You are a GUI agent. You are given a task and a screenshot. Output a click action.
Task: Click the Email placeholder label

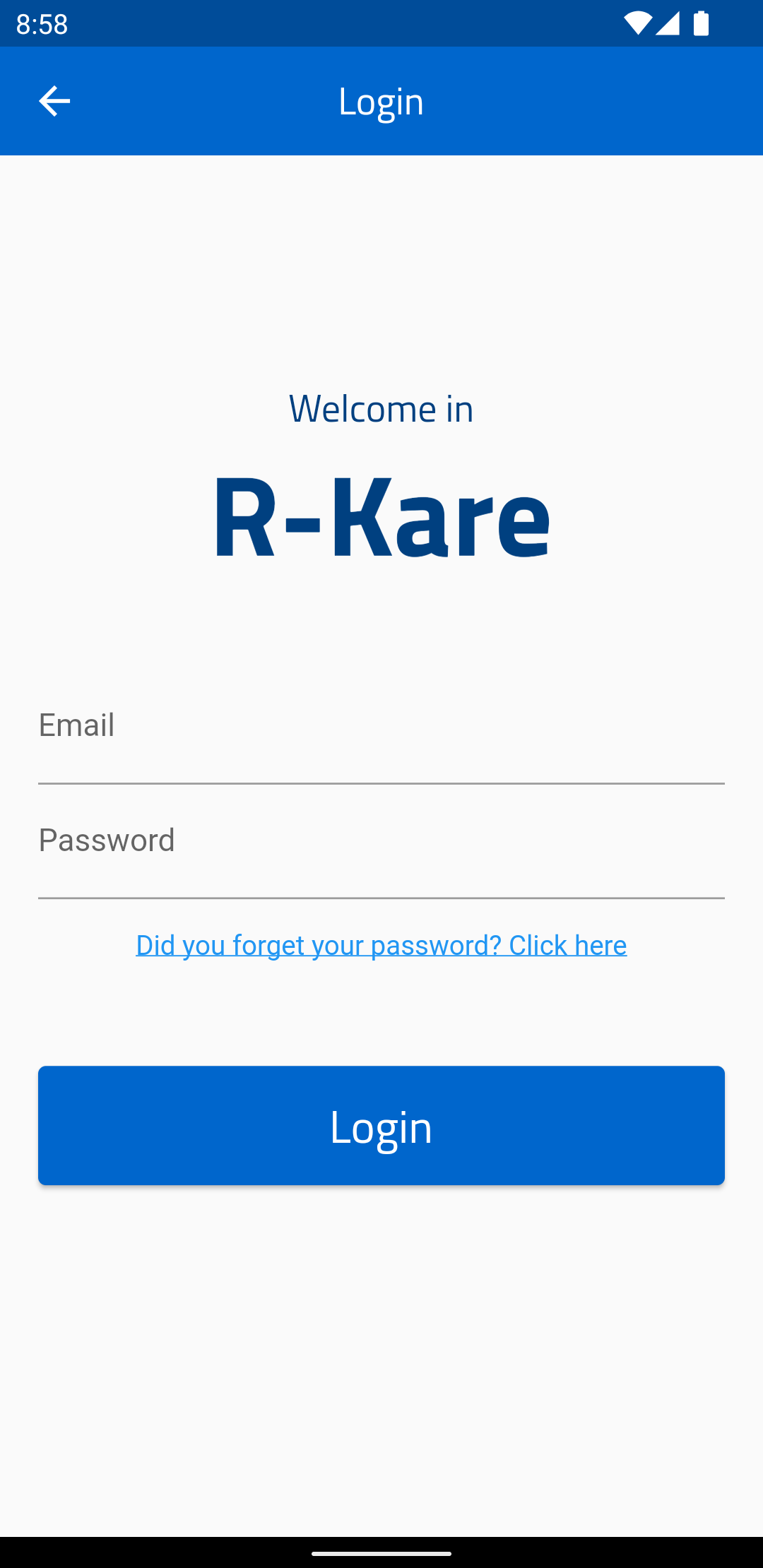[x=76, y=725]
